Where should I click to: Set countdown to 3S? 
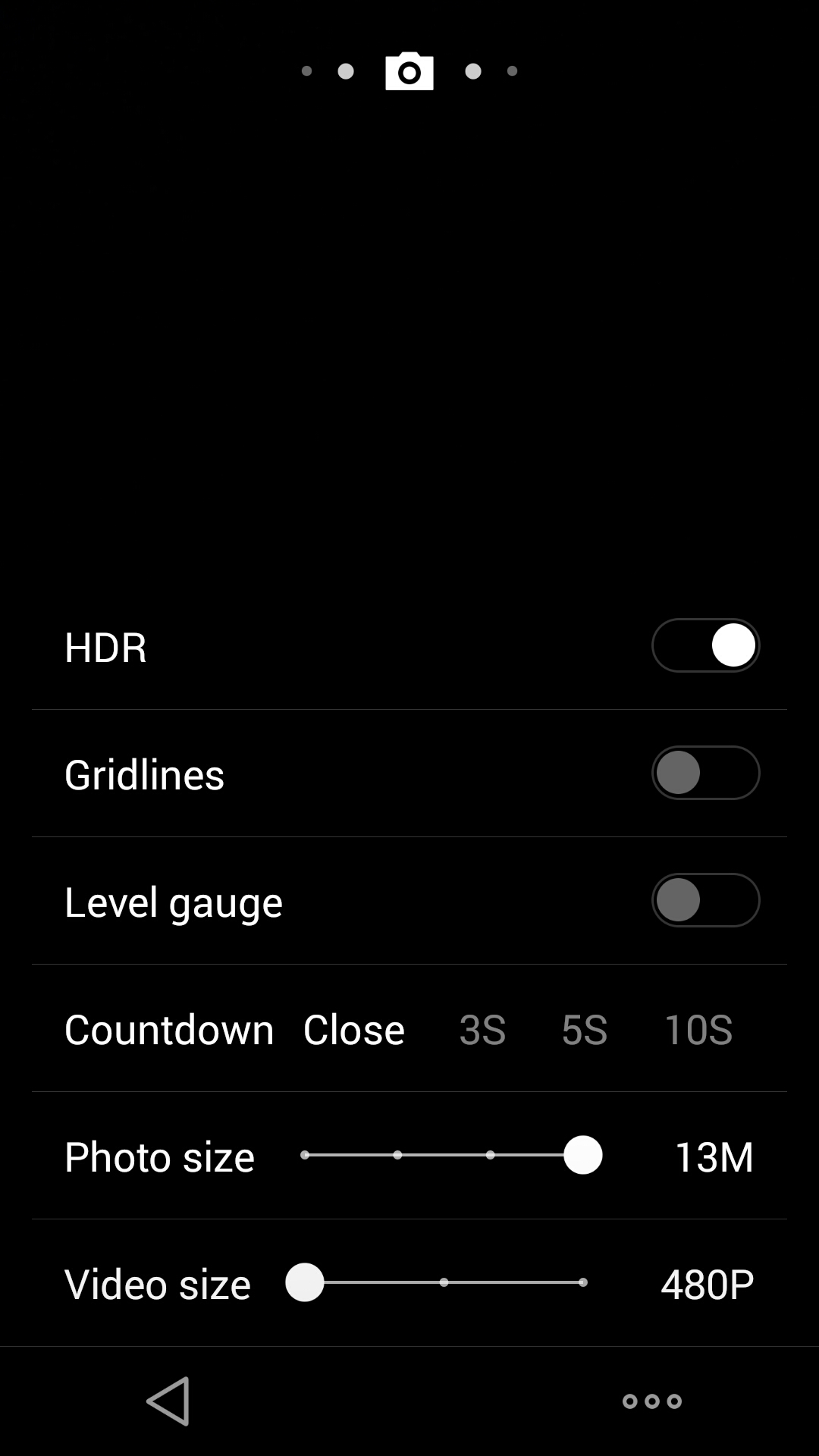pos(482,1029)
